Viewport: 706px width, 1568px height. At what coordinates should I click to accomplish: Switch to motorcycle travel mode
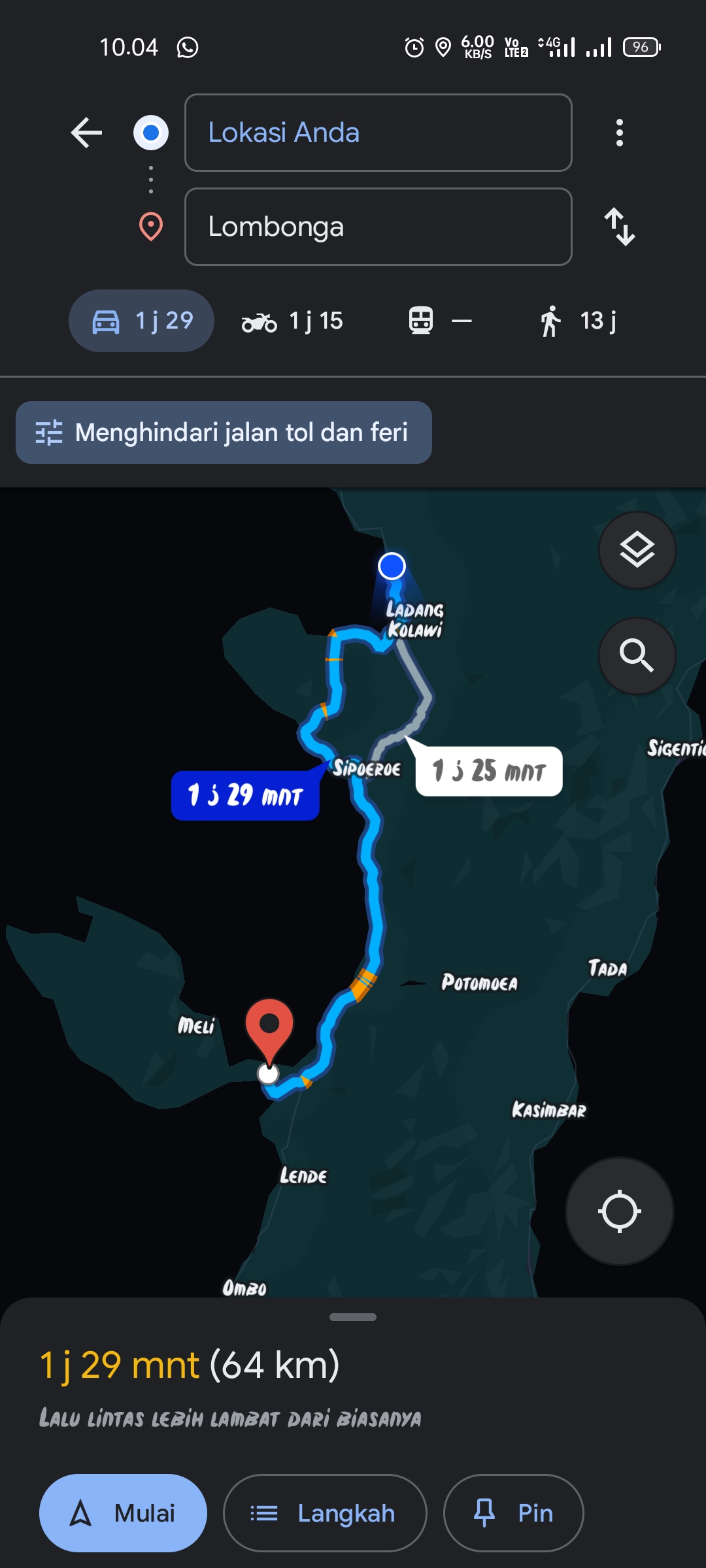(x=292, y=321)
